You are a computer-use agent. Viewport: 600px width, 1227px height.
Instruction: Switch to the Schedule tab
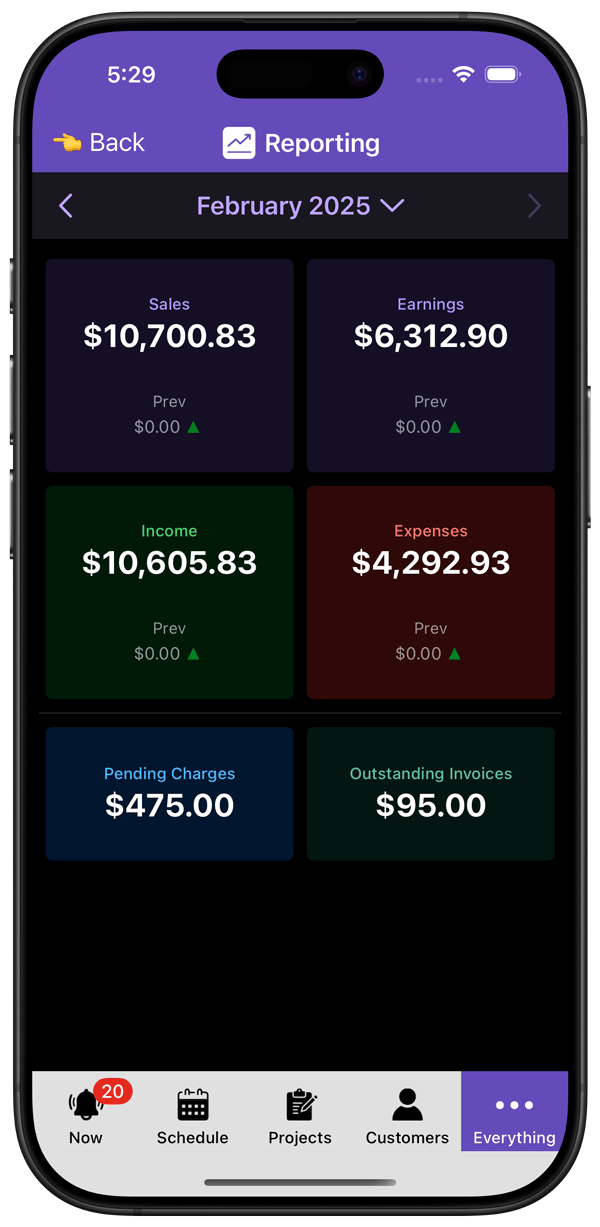(193, 1116)
